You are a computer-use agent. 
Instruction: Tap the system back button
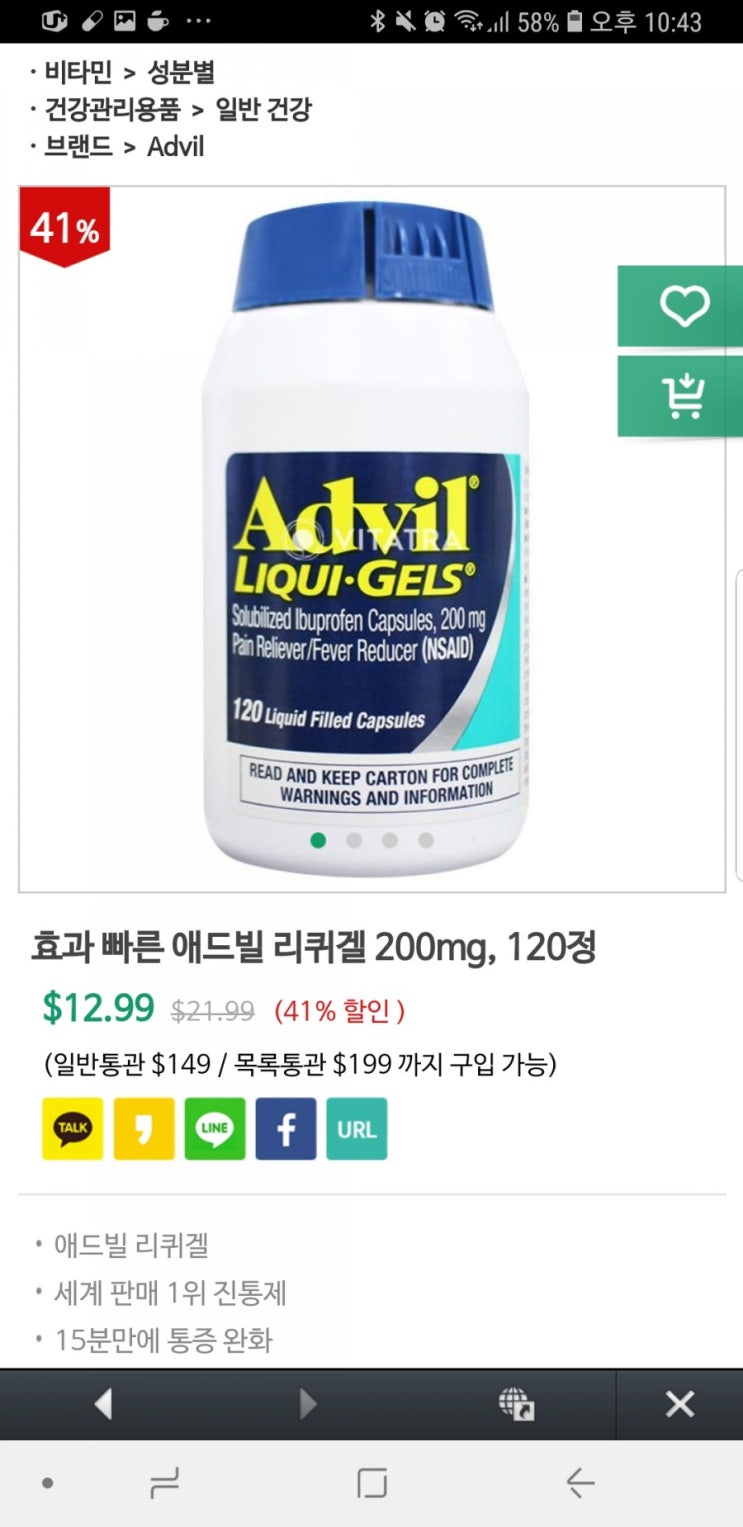579,1484
